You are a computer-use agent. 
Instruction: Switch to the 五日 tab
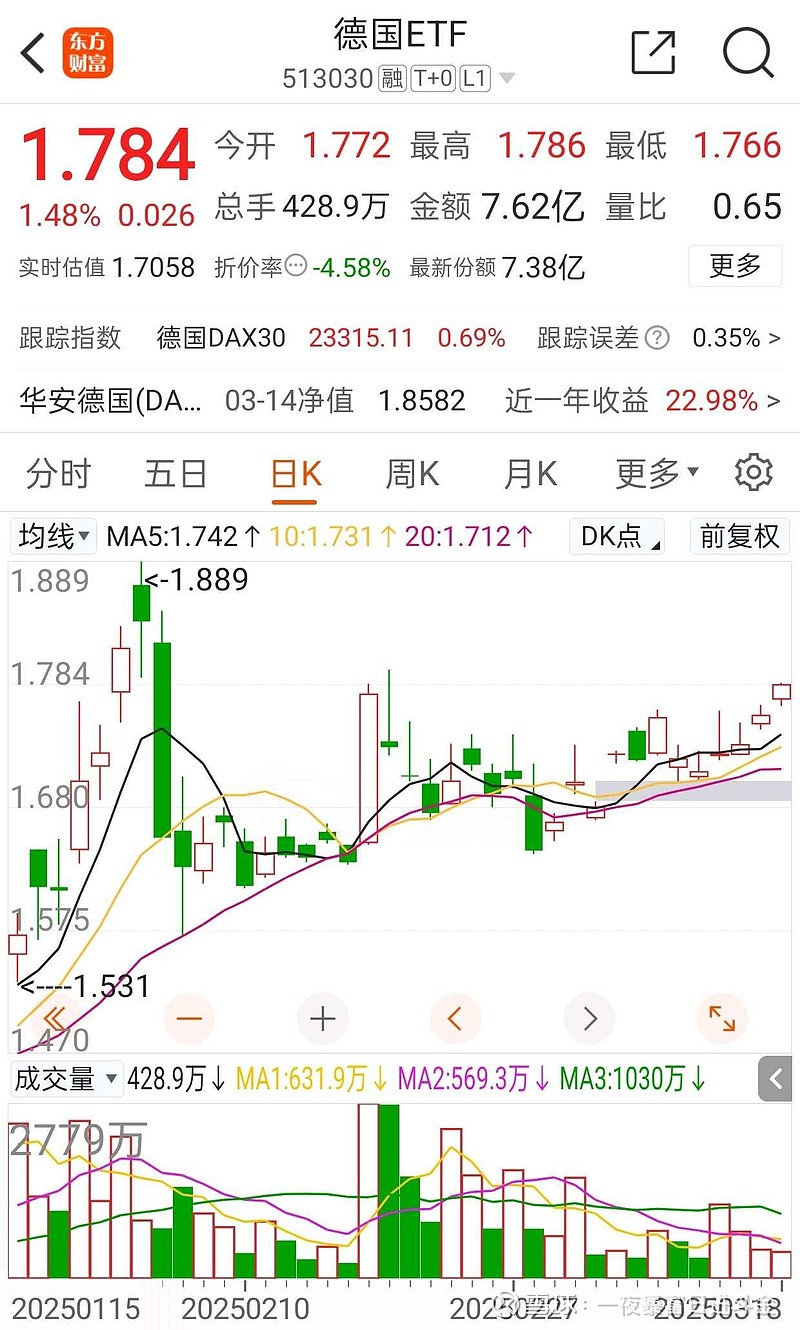pos(176,473)
